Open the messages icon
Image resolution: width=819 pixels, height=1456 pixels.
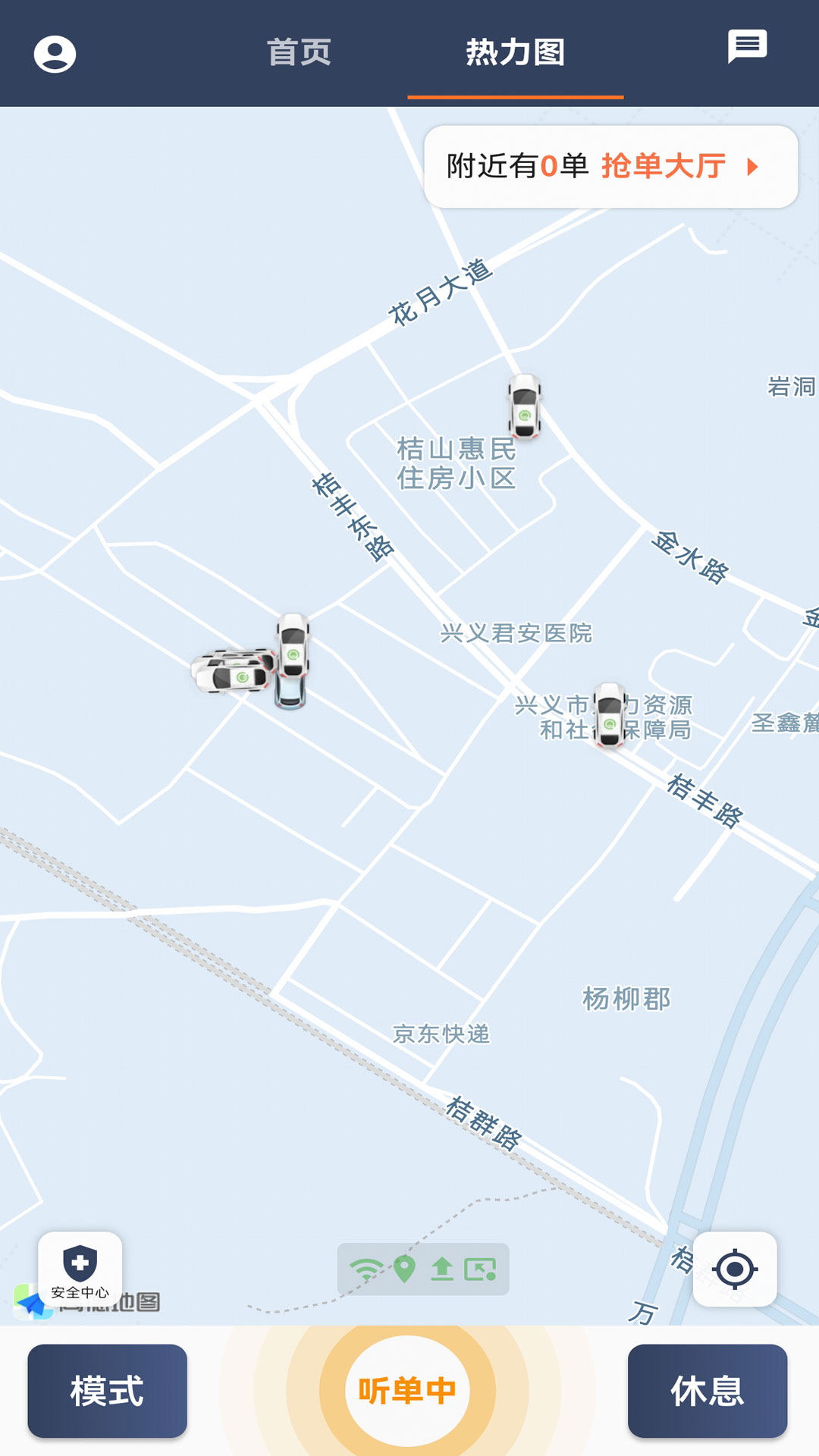747,47
